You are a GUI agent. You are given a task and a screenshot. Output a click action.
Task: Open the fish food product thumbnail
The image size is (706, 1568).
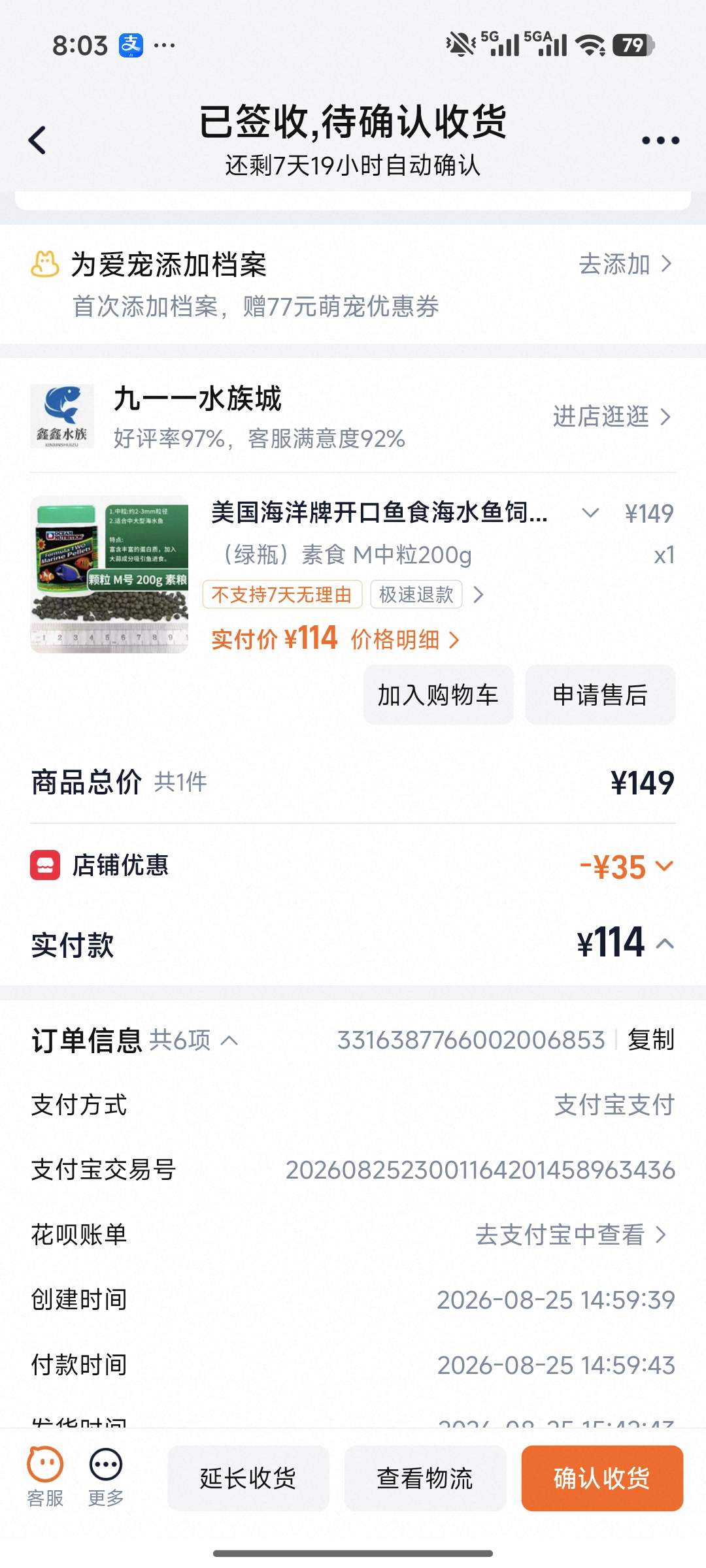(109, 574)
